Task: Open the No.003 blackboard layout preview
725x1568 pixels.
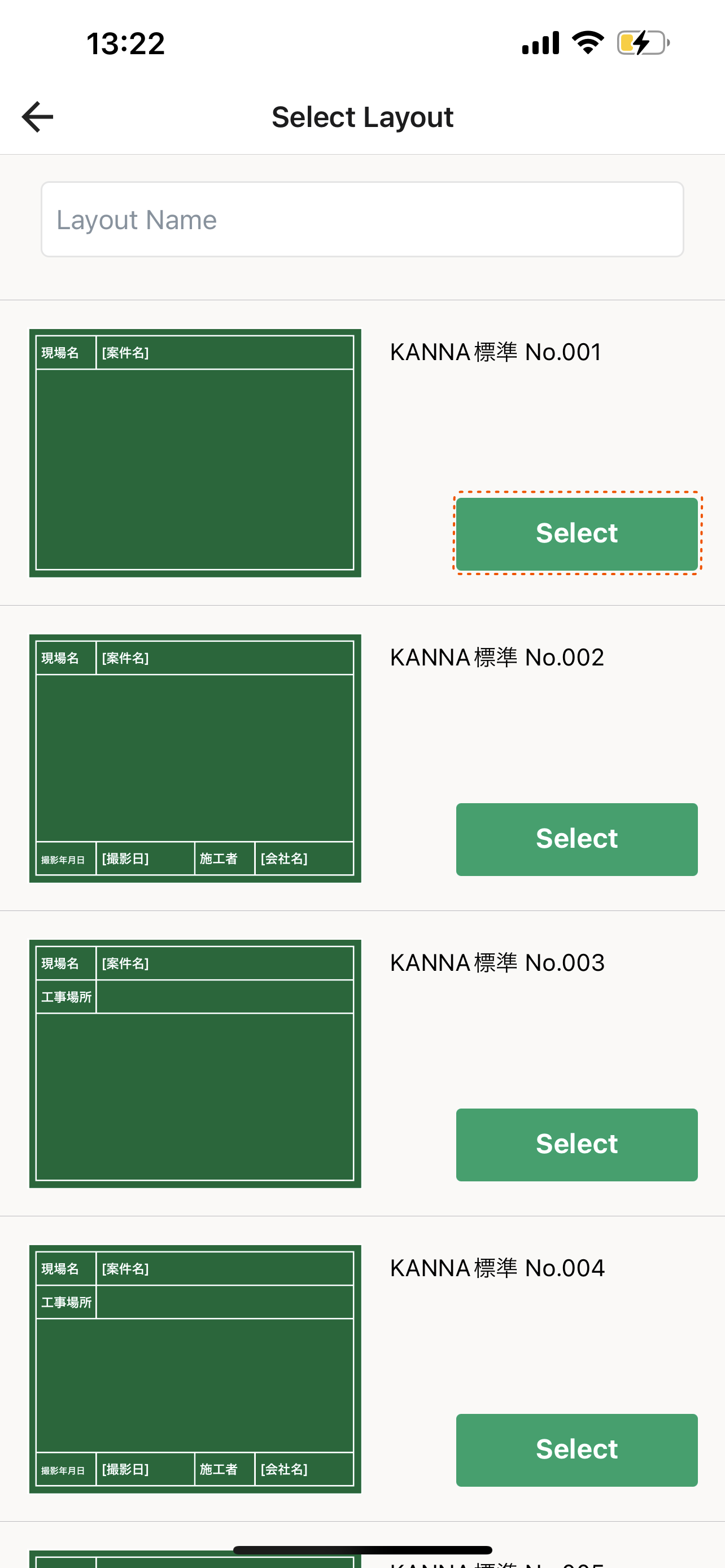Action: [195, 1063]
